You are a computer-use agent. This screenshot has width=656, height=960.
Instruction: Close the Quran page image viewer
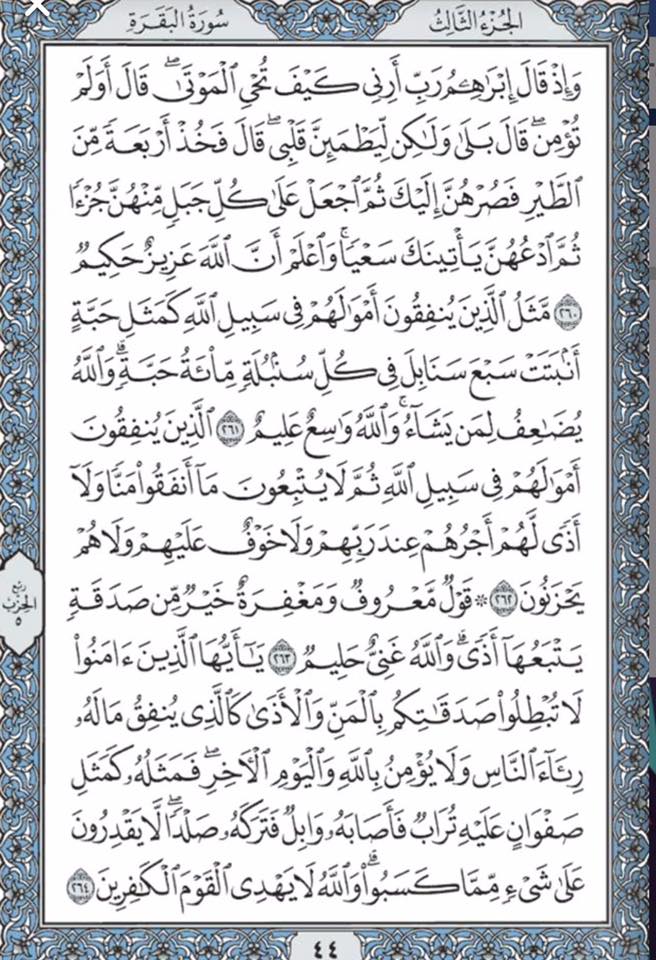[x=39, y=7]
